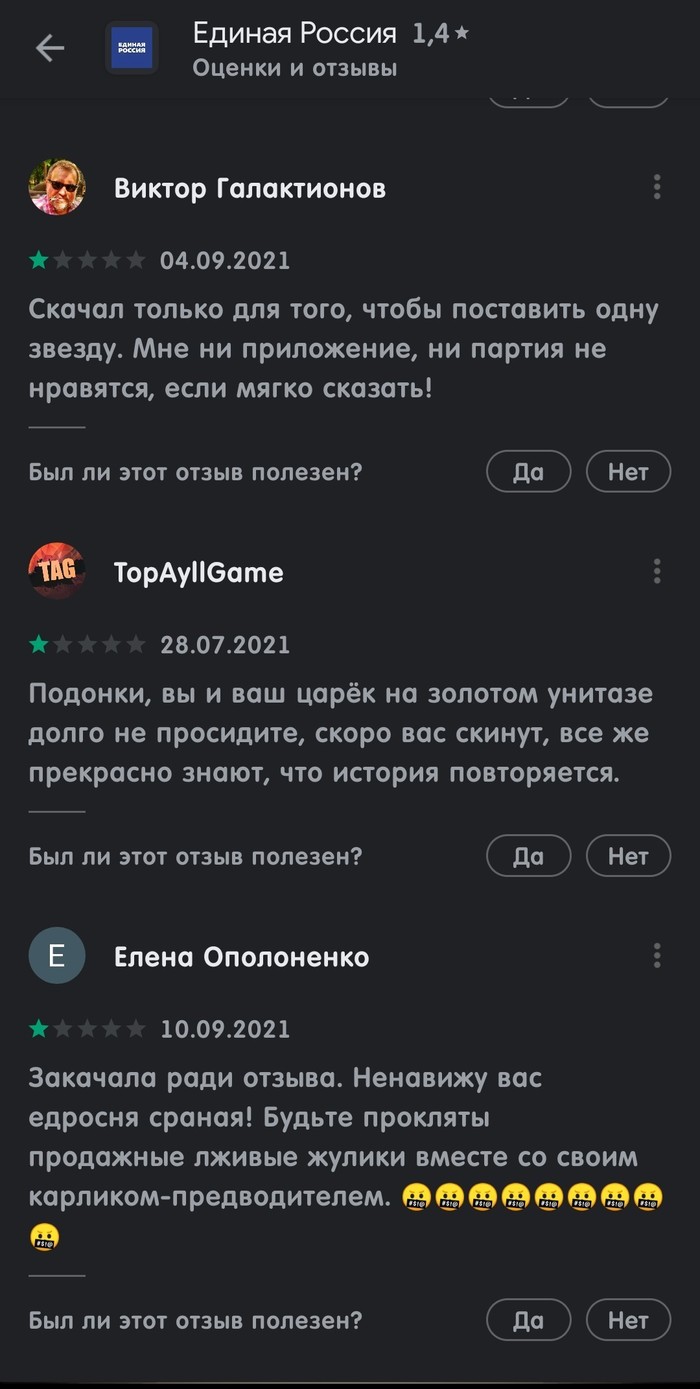Tap Нет under Елена Ополоненко's review
This screenshot has width=700, height=1389.
tap(628, 1320)
